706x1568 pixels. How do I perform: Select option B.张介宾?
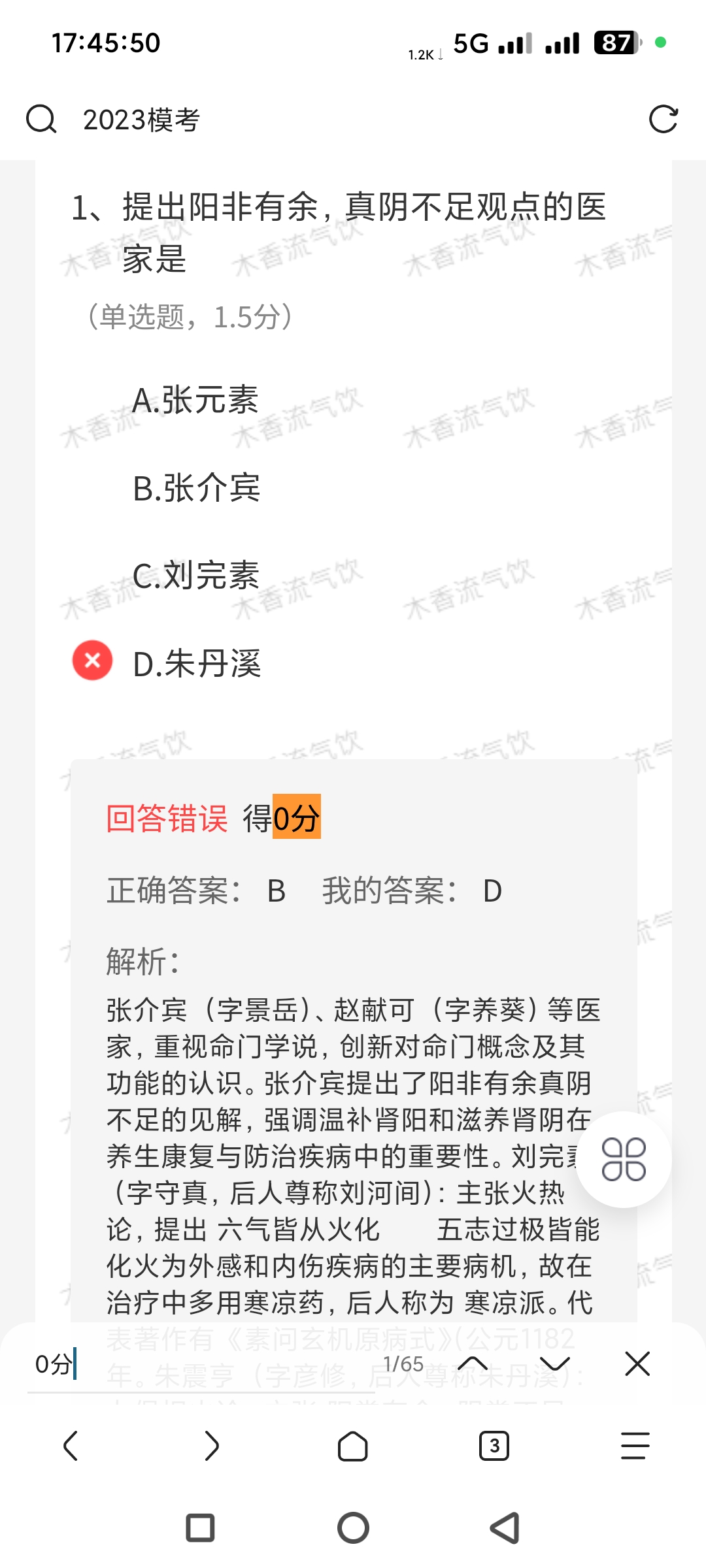[x=196, y=488]
